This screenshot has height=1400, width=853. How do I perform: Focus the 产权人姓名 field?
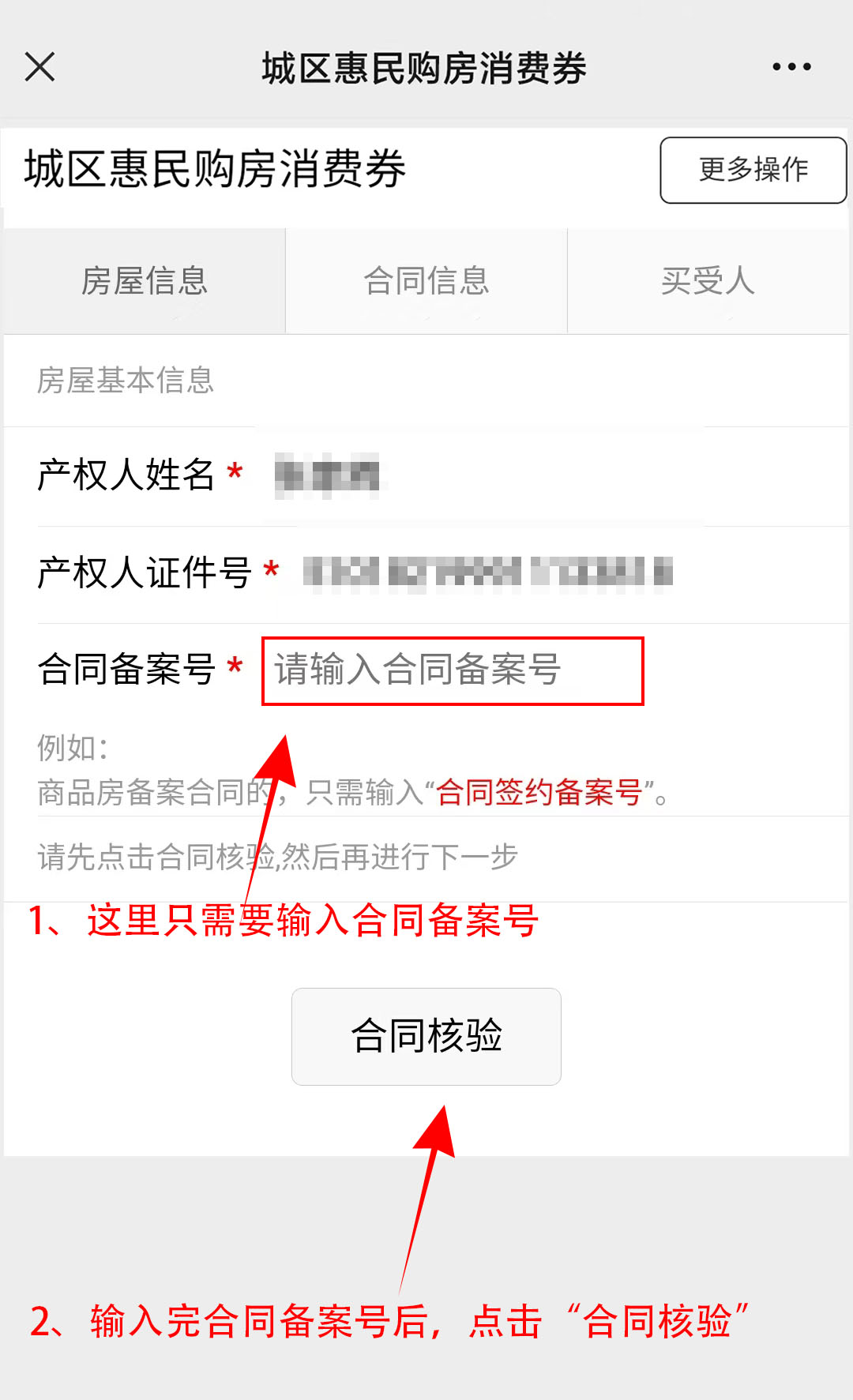tap(474, 476)
